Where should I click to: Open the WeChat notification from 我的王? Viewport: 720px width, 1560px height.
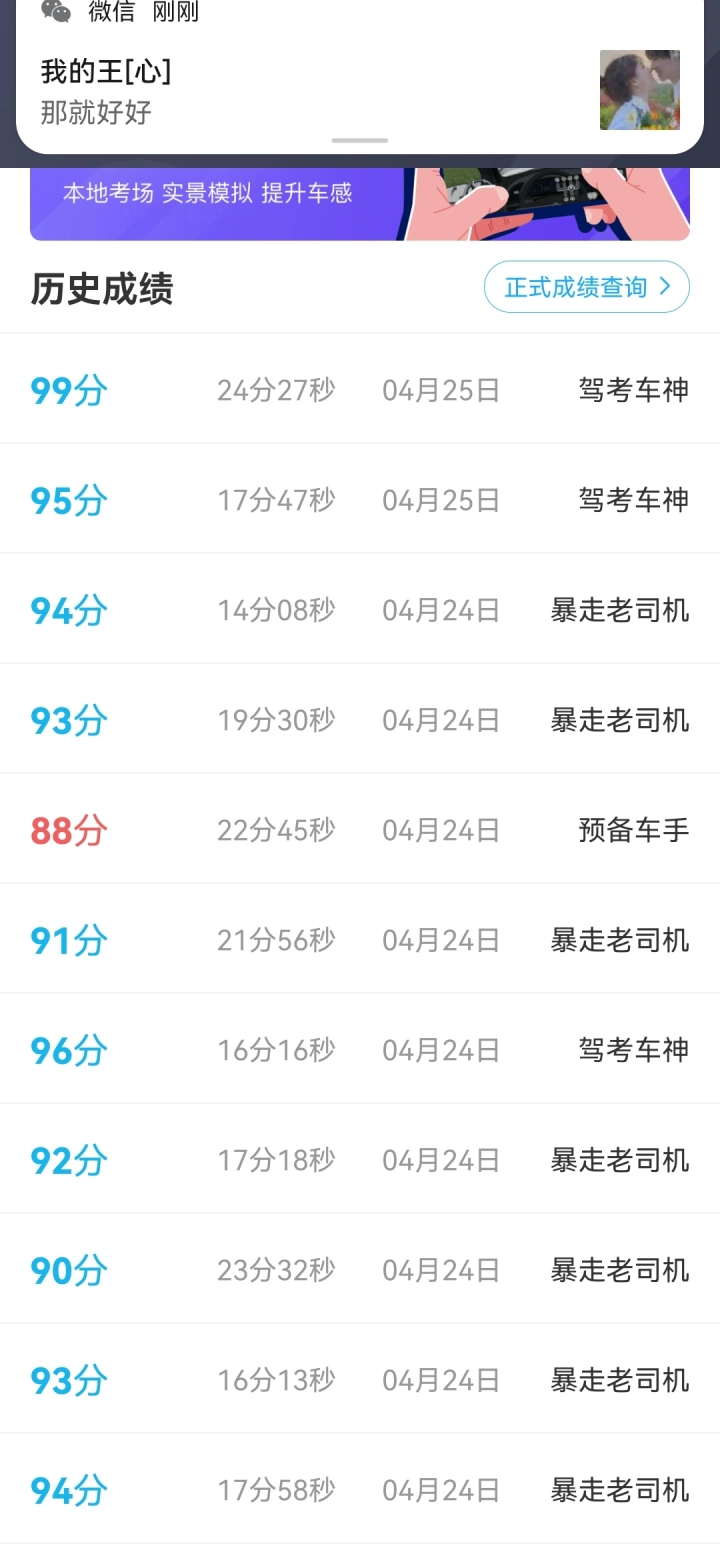360,76
